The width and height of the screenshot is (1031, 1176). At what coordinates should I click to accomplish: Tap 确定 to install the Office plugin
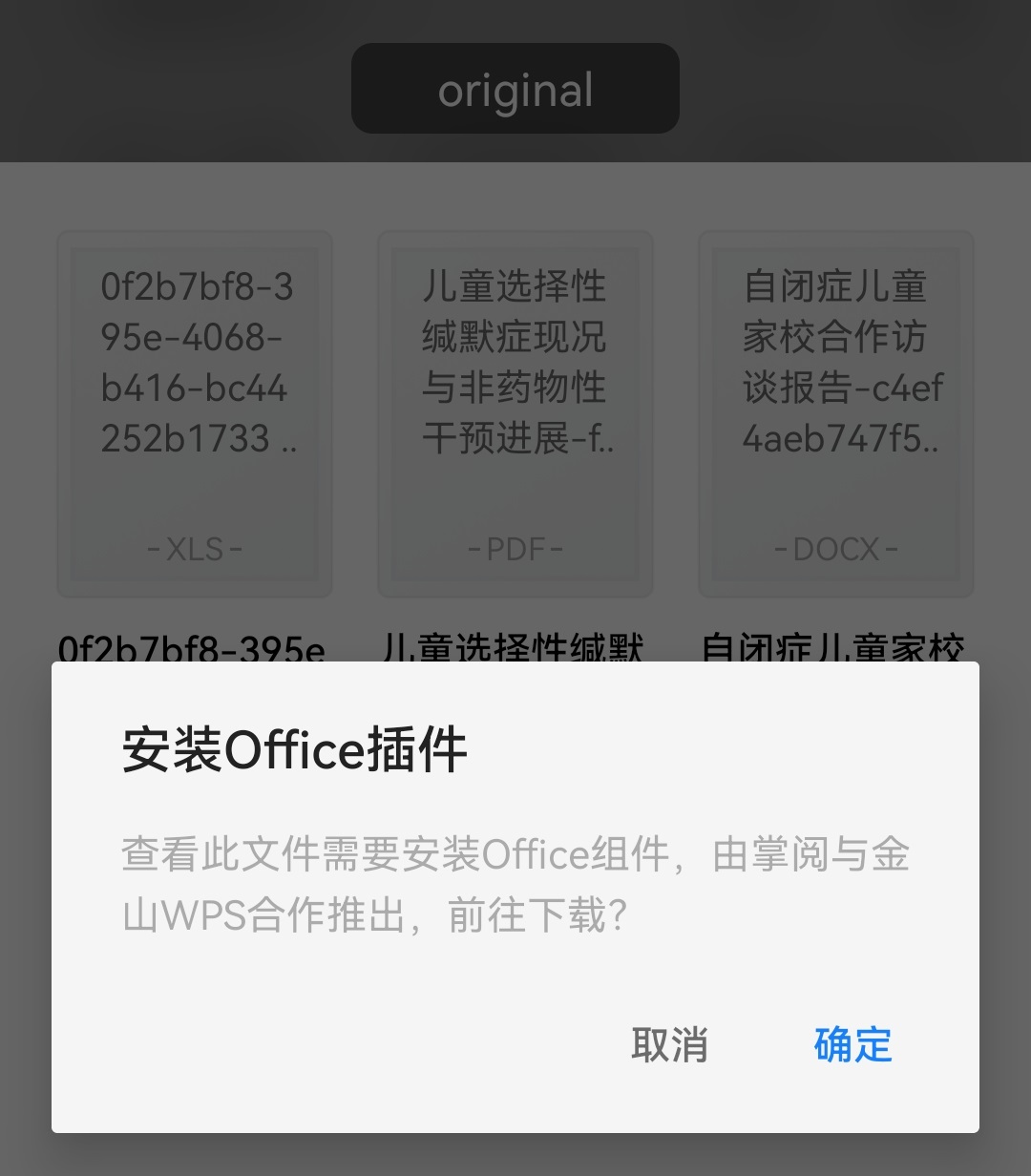tap(852, 1046)
